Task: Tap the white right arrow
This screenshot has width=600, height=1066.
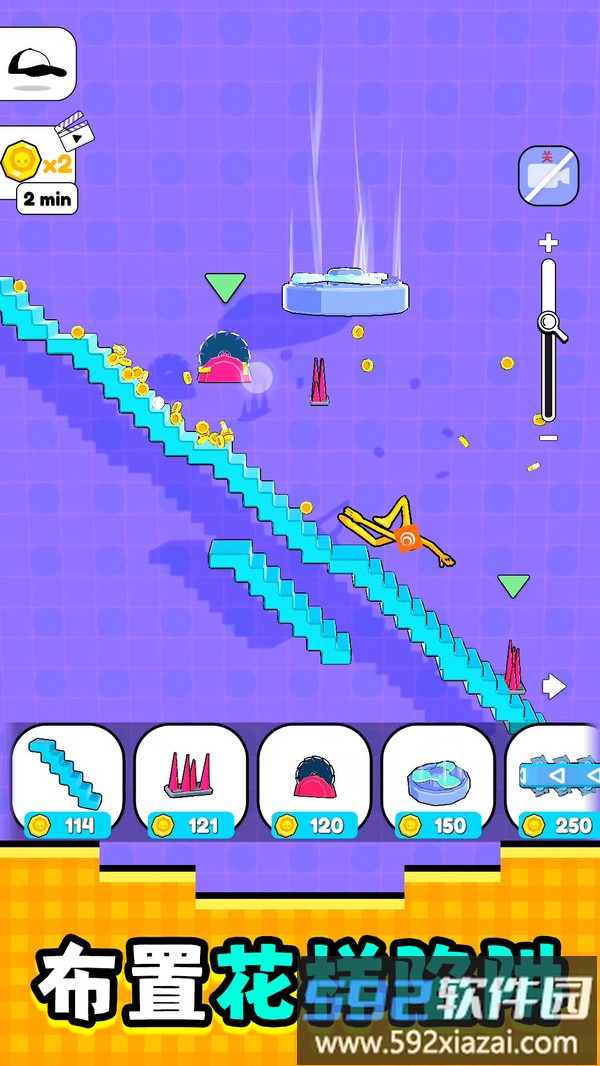Action: [554, 686]
